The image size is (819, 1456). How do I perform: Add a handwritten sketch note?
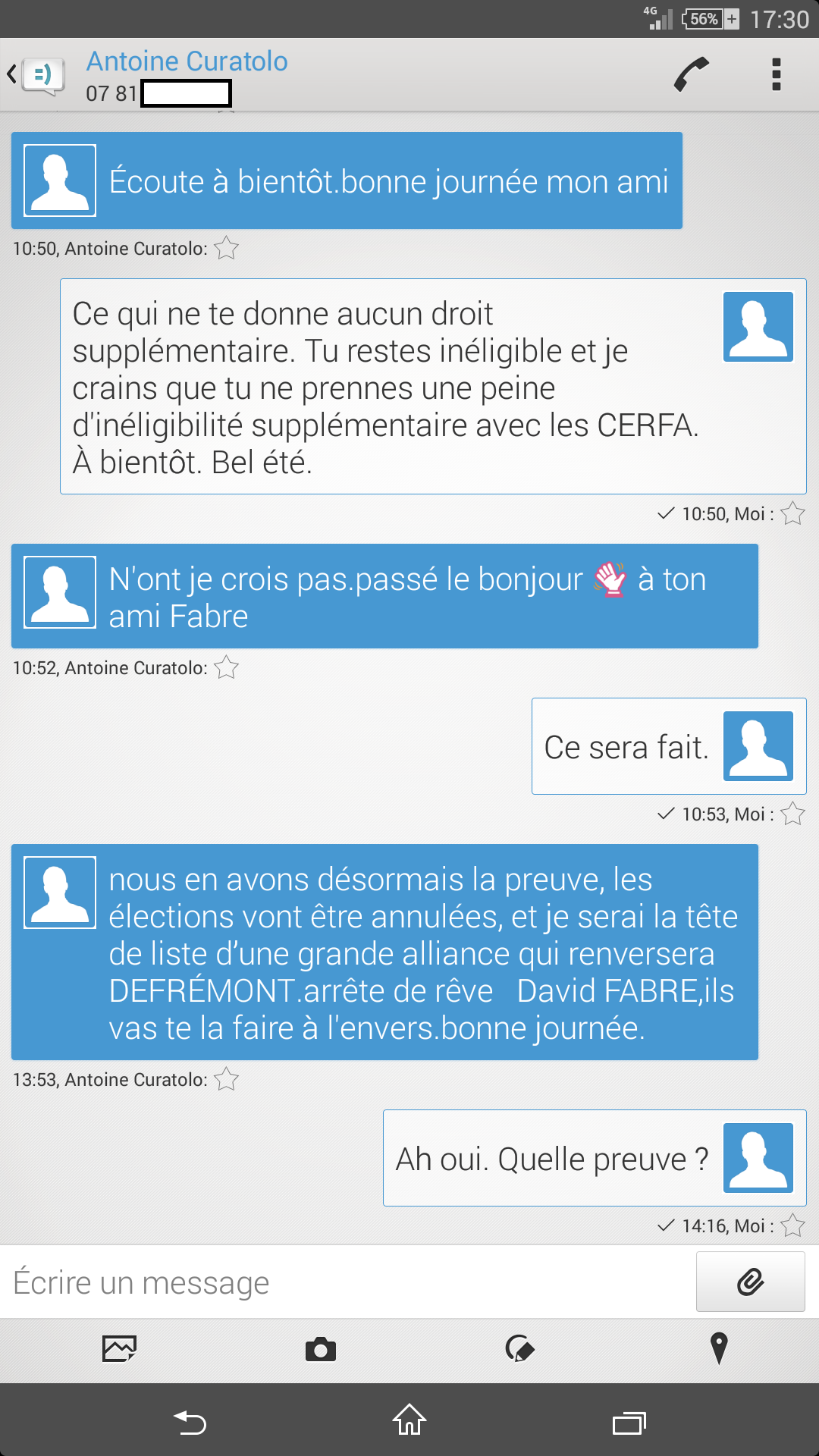[x=519, y=1349]
